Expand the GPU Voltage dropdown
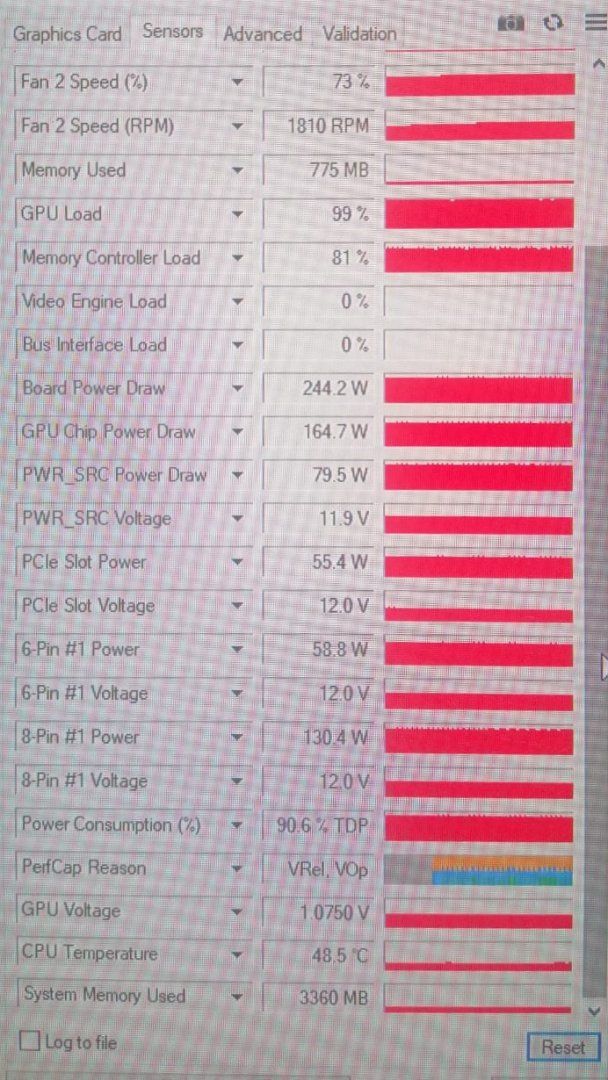 click(237, 911)
